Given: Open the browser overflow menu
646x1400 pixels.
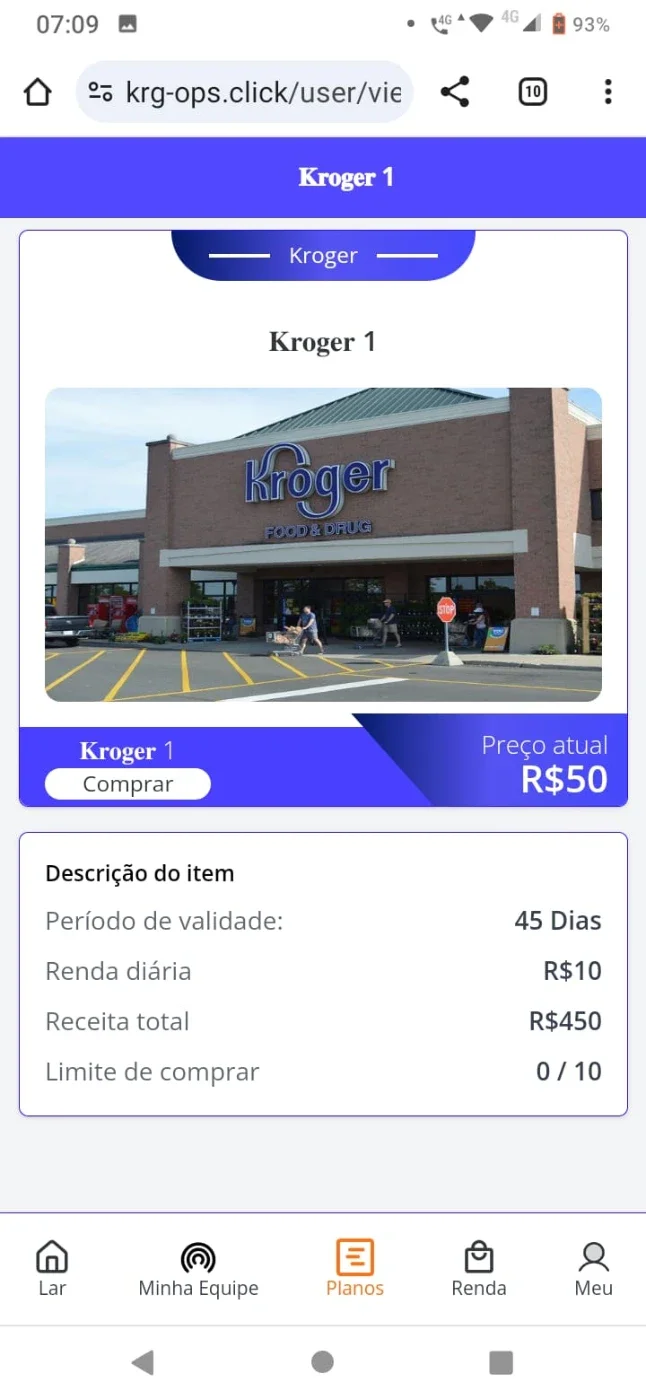Looking at the screenshot, I should (x=607, y=92).
